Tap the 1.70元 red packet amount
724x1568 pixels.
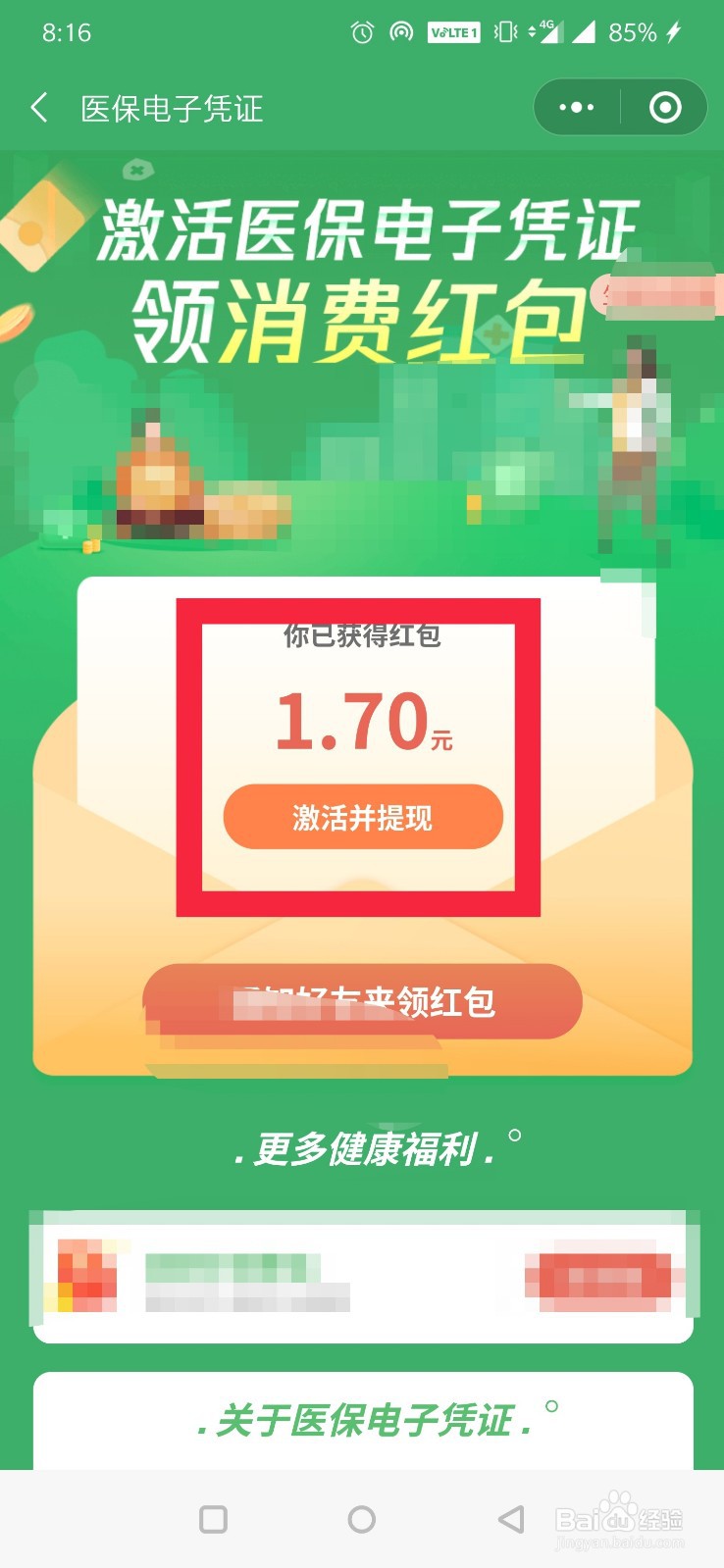pyautogui.click(x=362, y=726)
